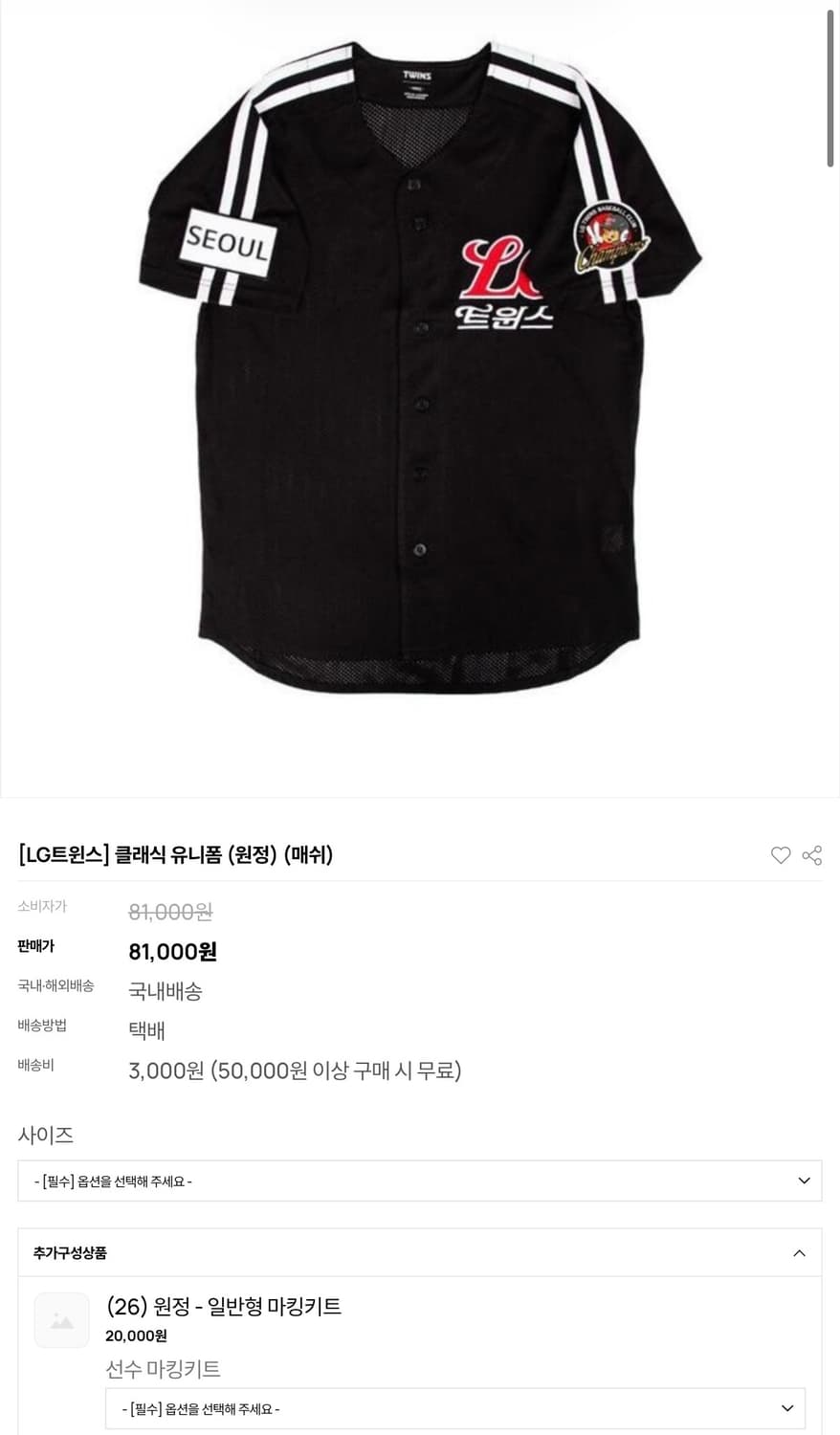Tap the wishlist heart near the product title

[780, 856]
